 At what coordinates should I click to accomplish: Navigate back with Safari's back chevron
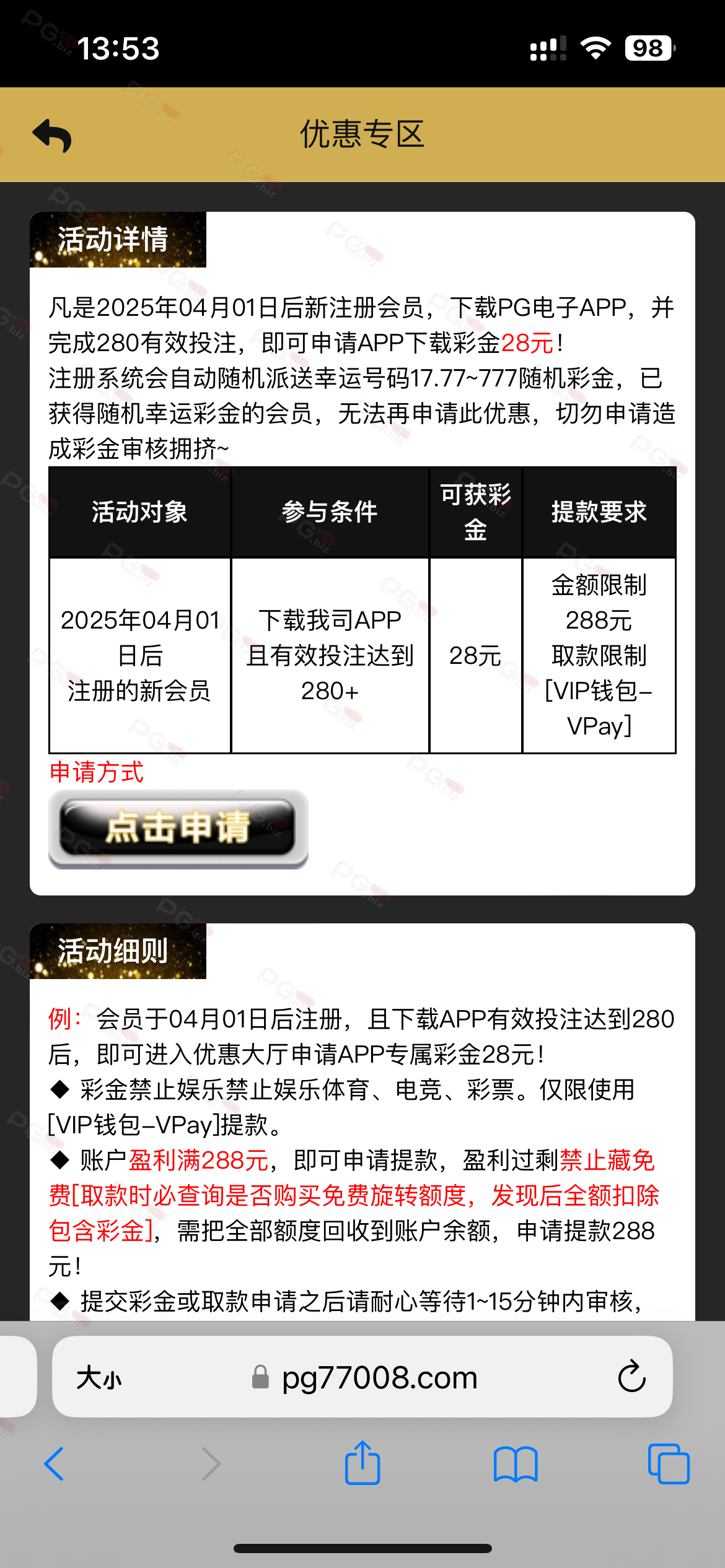click(54, 1464)
